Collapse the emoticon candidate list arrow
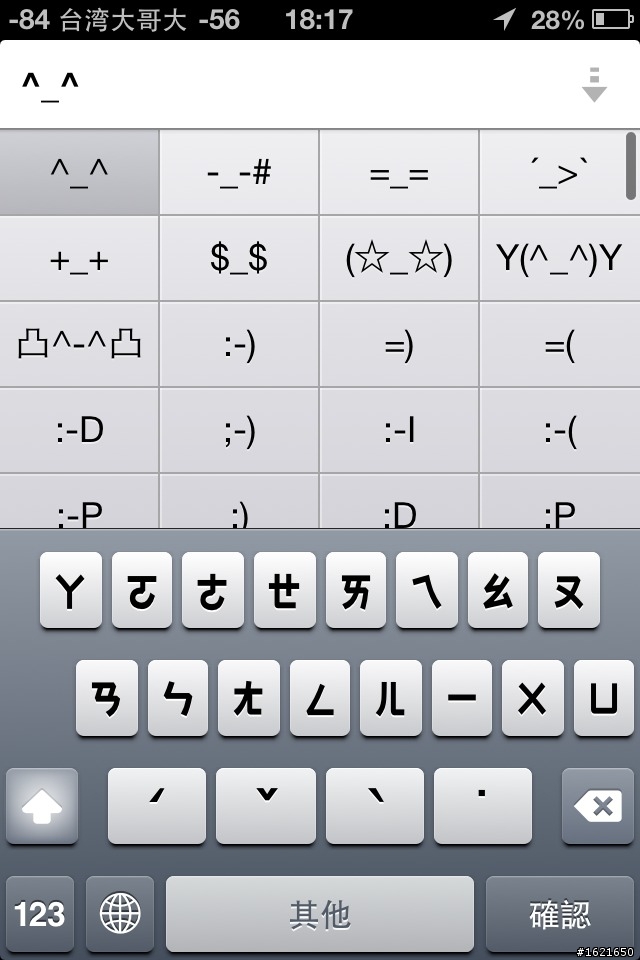The width and height of the screenshot is (640, 960). coord(594,85)
